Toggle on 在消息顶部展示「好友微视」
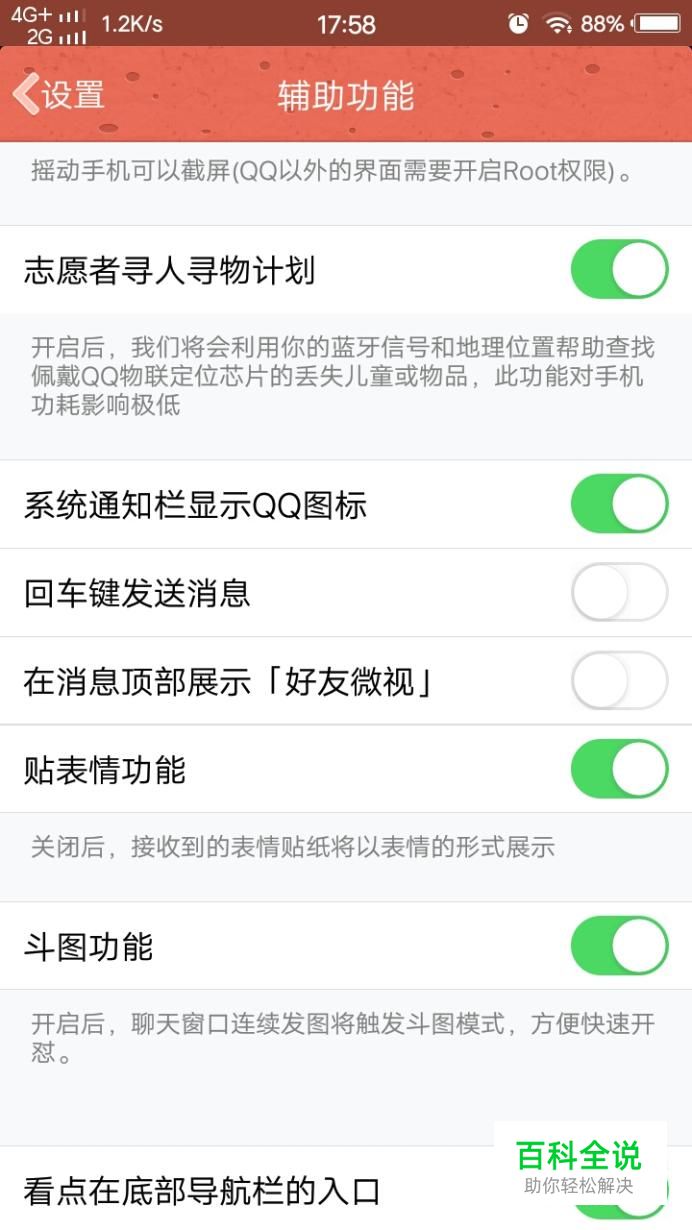Viewport: 692px width, 1230px height. point(619,680)
